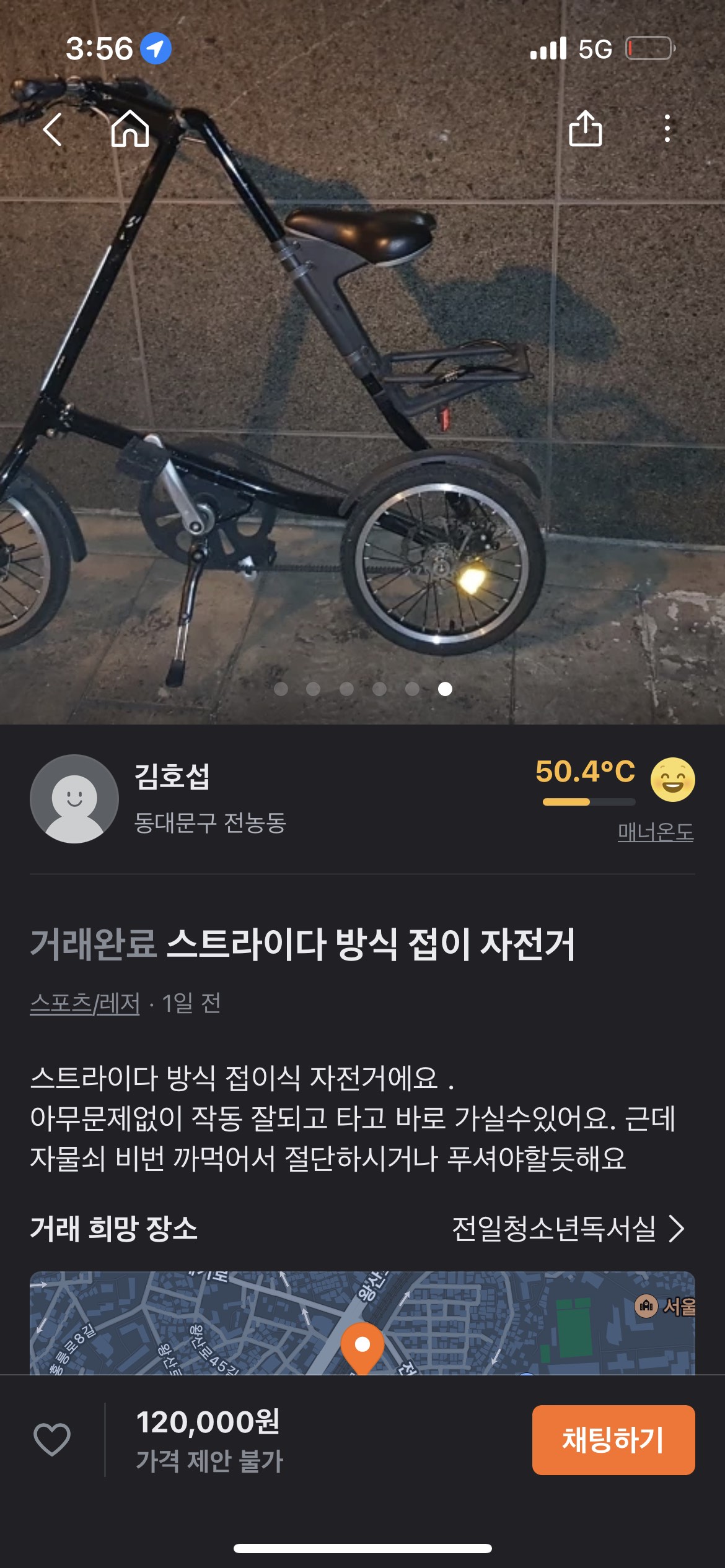Go to home via house icon
The width and height of the screenshot is (725, 1568).
[130, 129]
